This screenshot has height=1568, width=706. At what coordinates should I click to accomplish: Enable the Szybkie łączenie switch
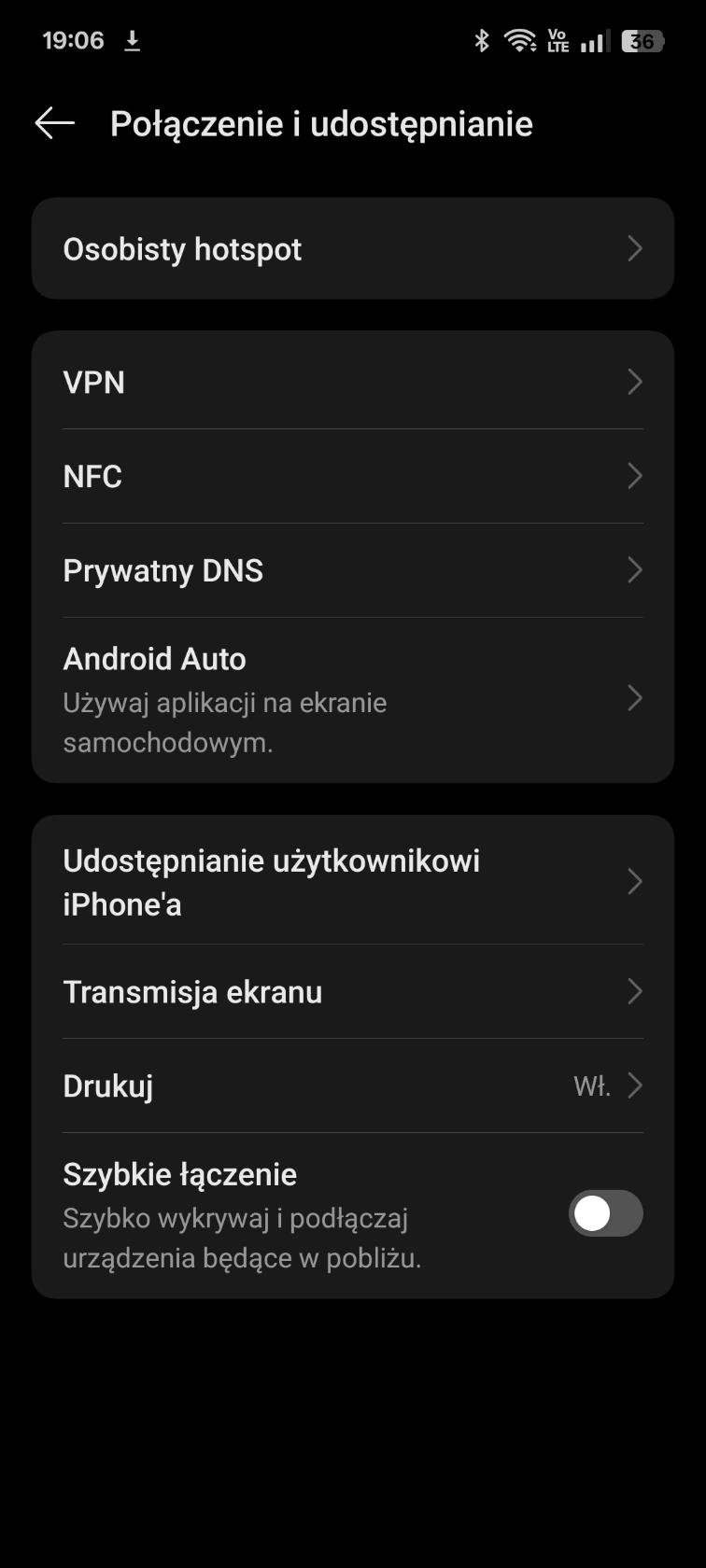pyautogui.click(x=605, y=1213)
